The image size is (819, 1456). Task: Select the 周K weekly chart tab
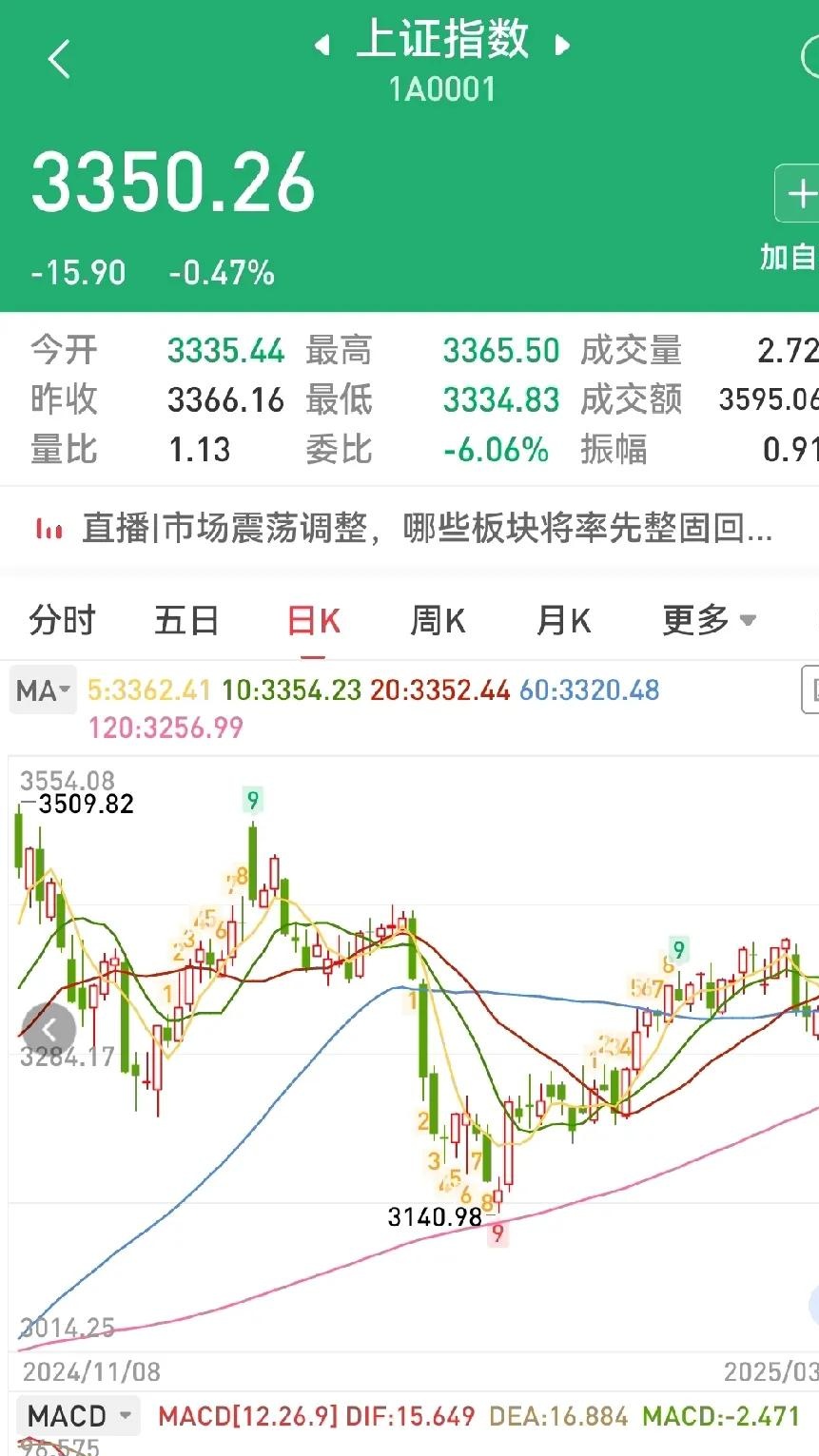tap(437, 620)
